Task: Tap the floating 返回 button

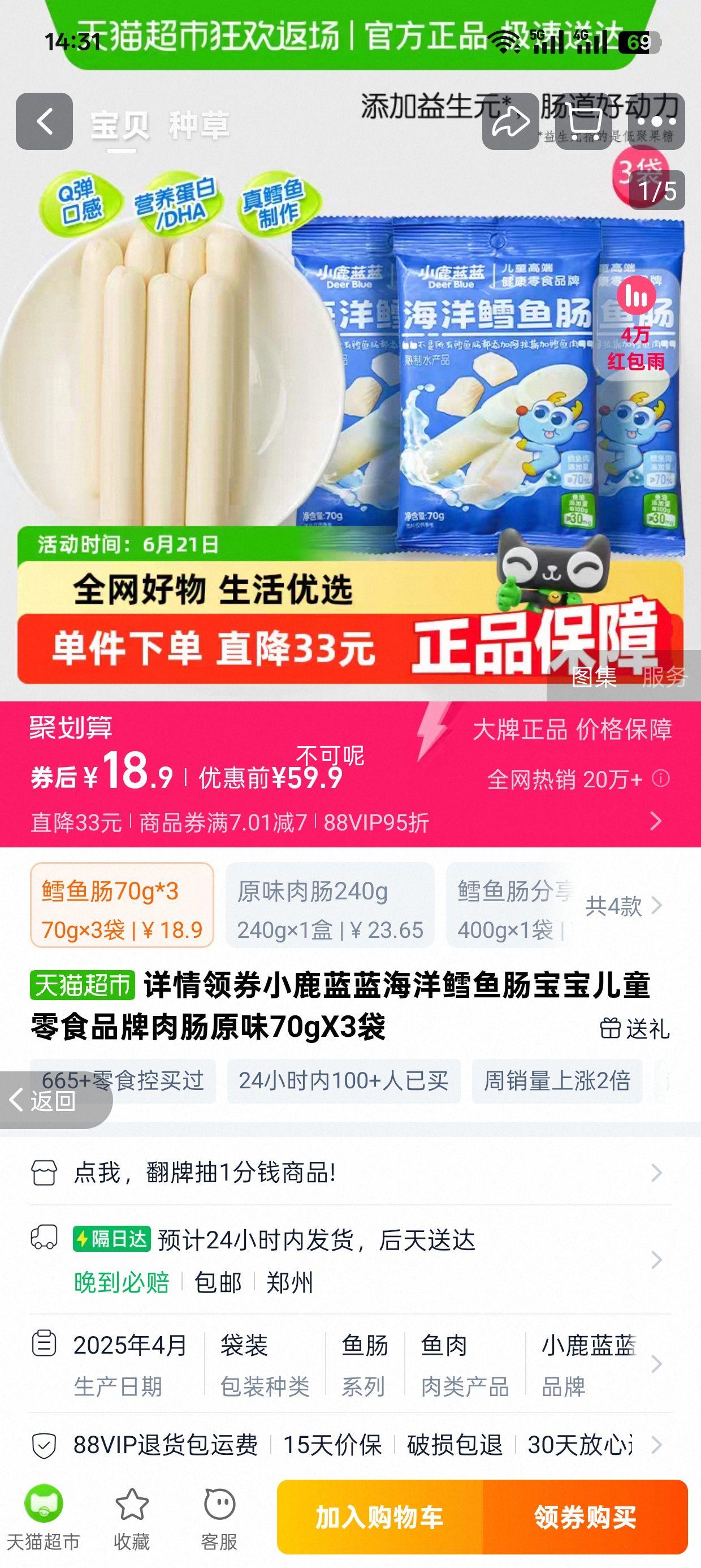Action: click(x=54, y=1101)
